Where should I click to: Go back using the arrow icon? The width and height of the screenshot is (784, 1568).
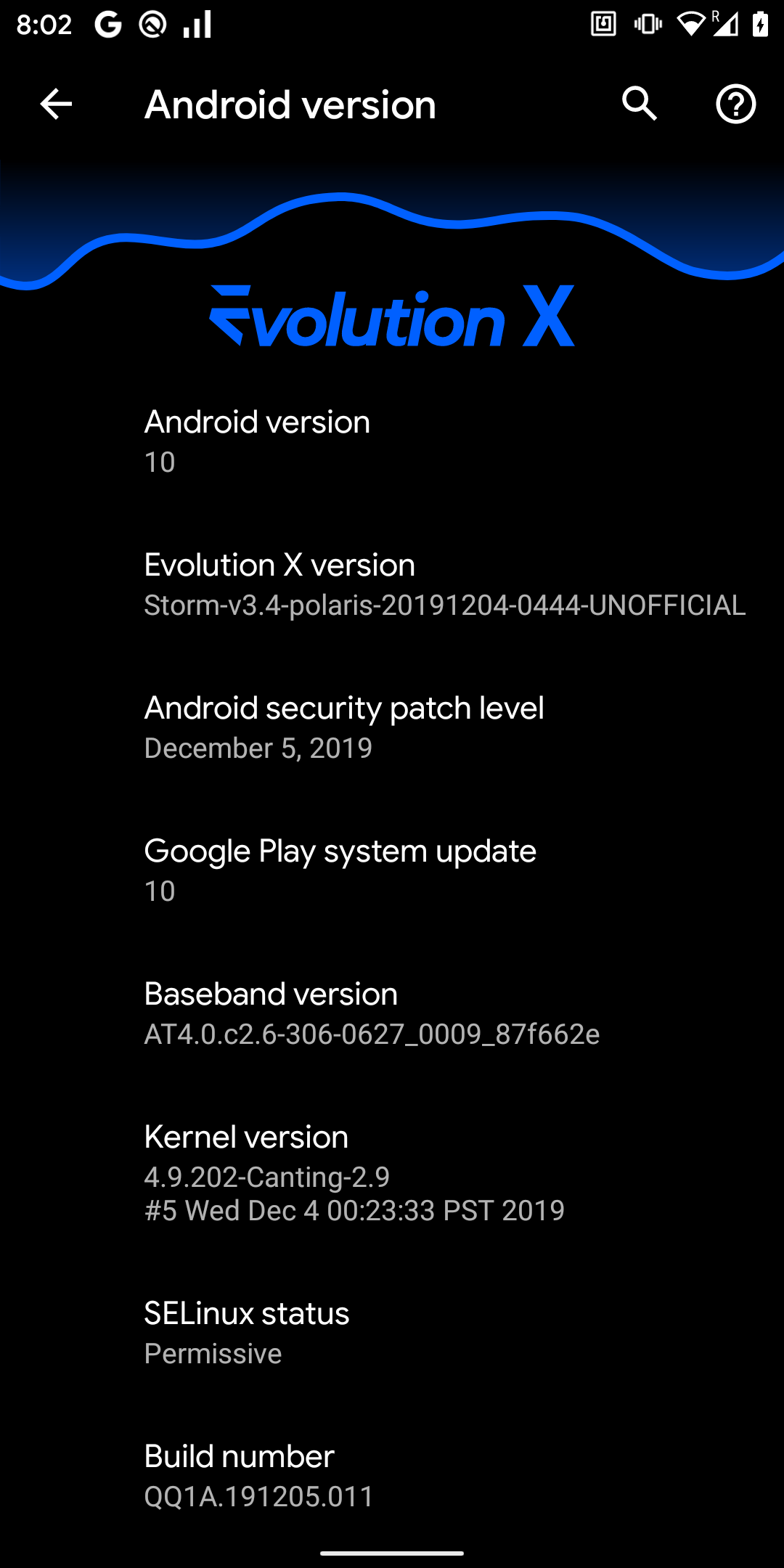[56, 105]
